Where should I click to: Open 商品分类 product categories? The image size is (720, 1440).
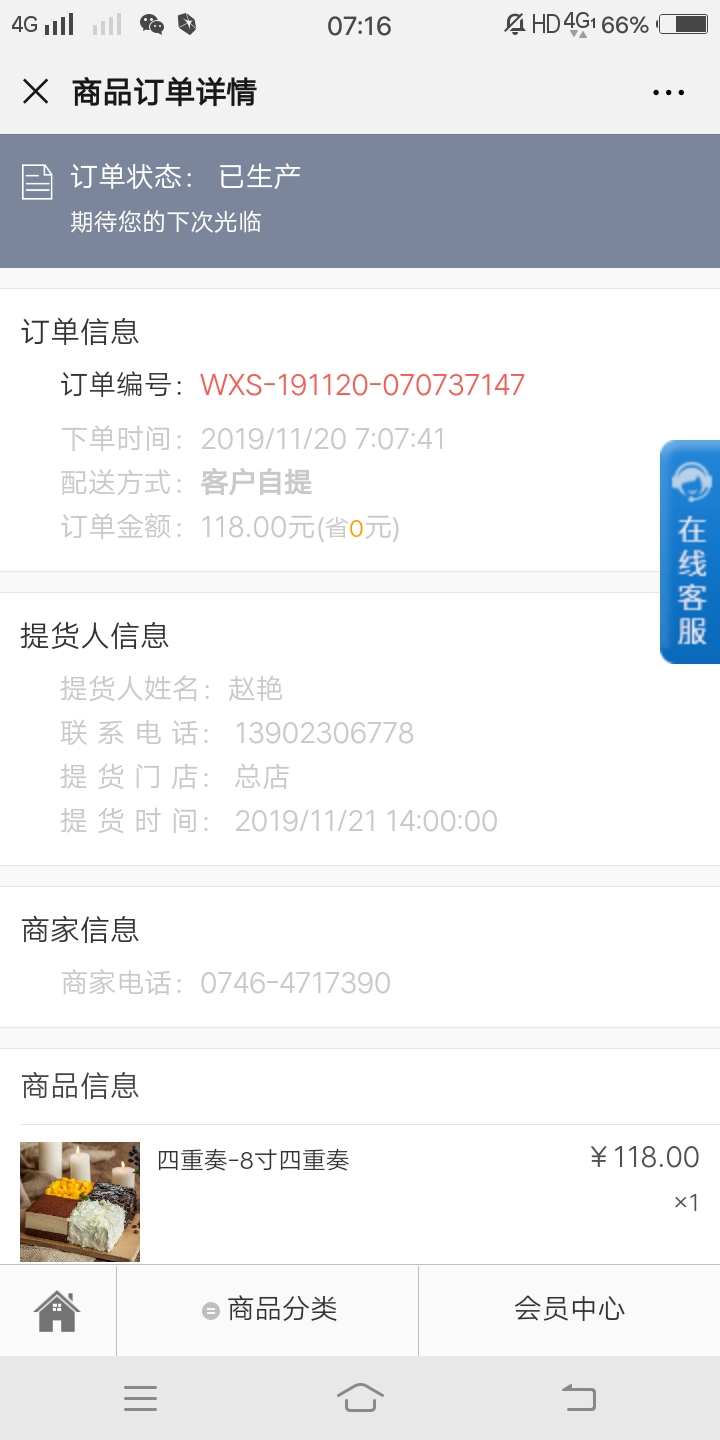268,1310
